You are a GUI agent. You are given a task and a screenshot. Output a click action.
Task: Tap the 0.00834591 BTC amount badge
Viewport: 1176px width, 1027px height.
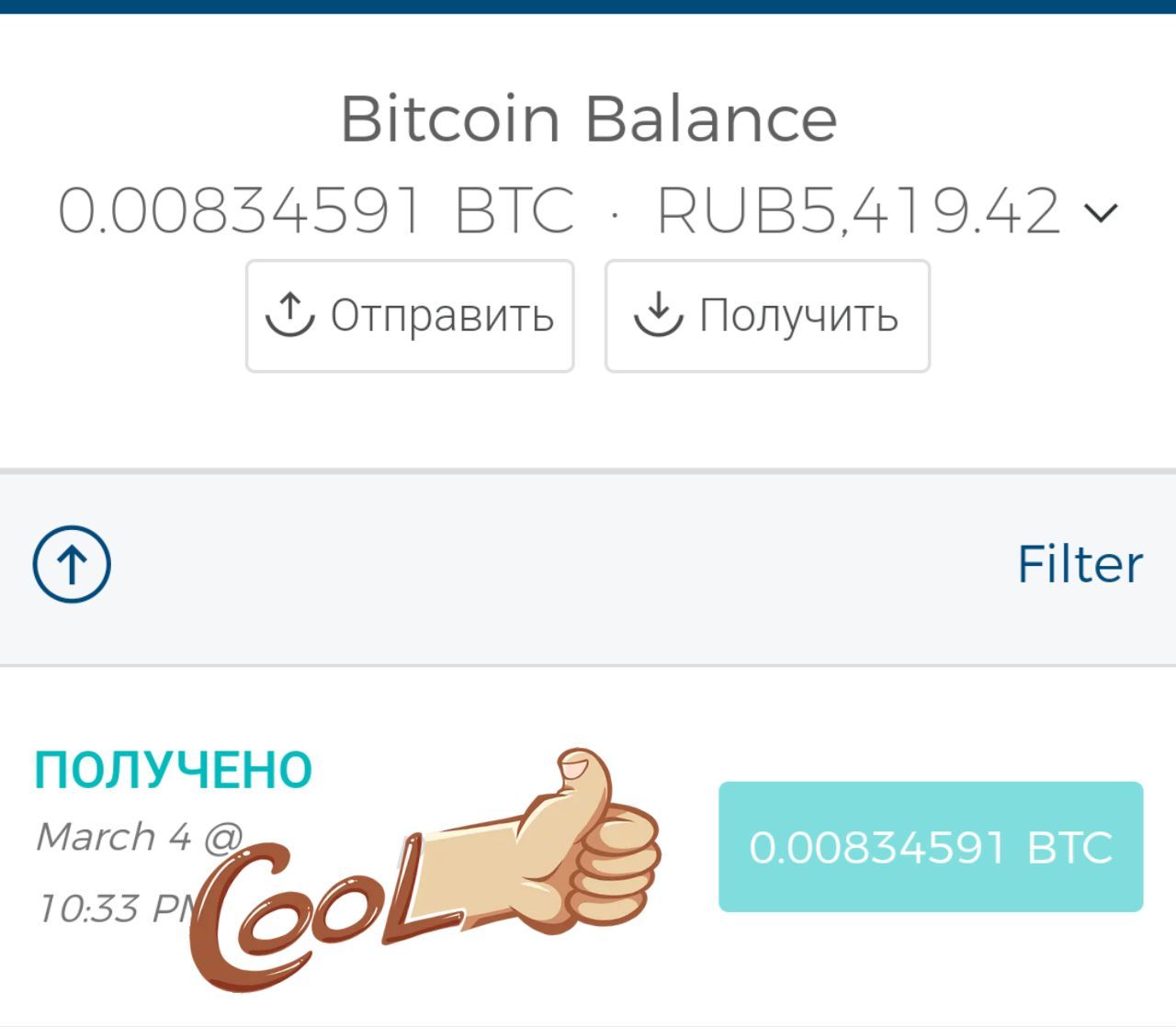(930, 847)
